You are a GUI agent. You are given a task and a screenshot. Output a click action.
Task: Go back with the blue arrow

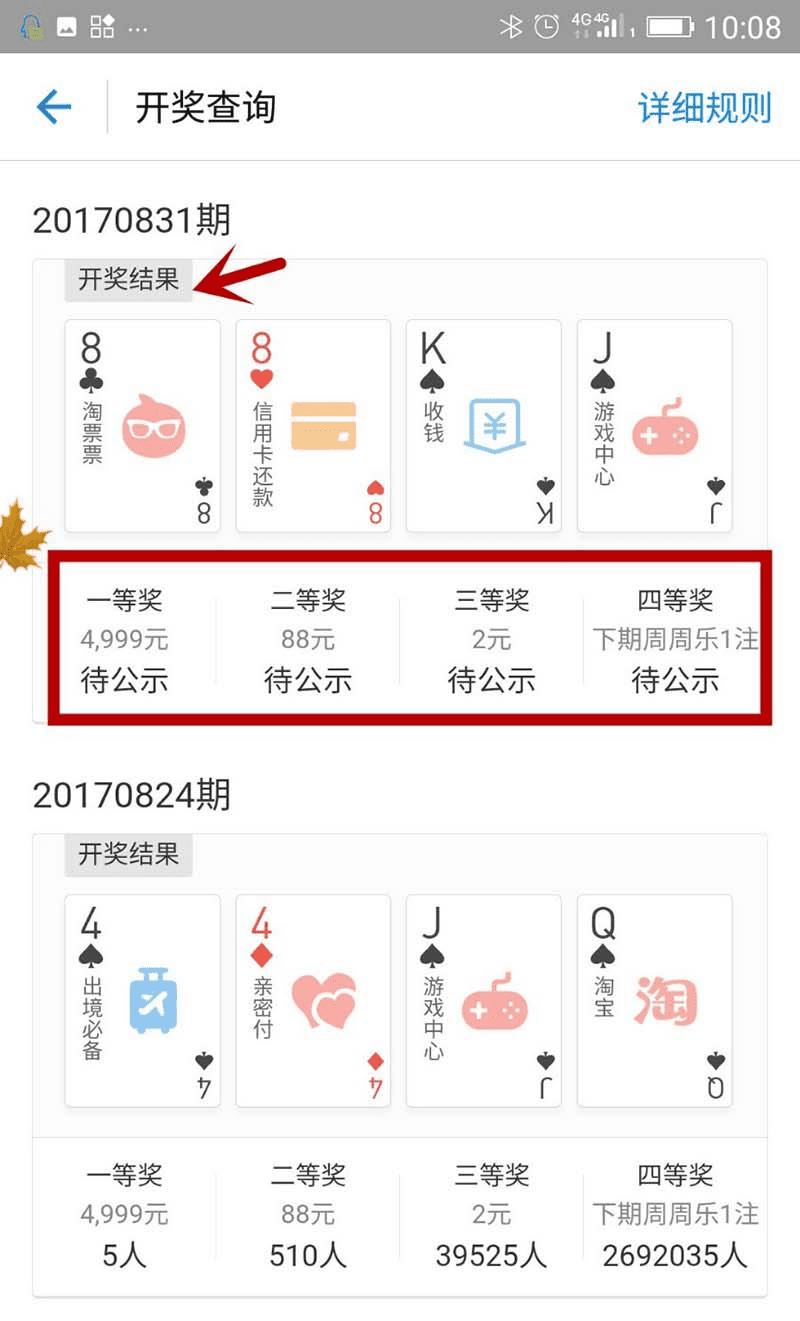(54, 107)
